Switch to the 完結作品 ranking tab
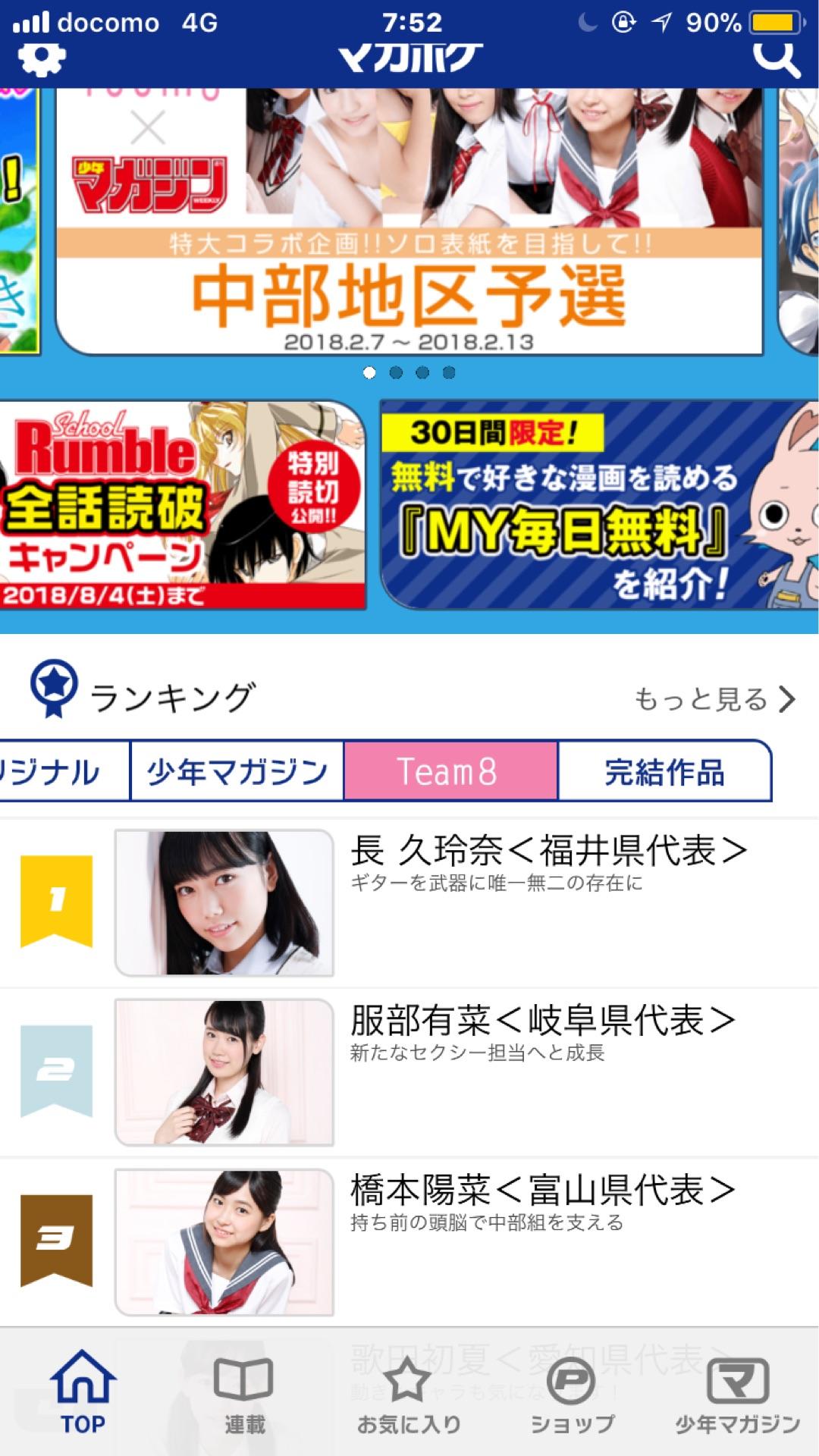This screenshot has height=1456, width=819. [664, 771]
